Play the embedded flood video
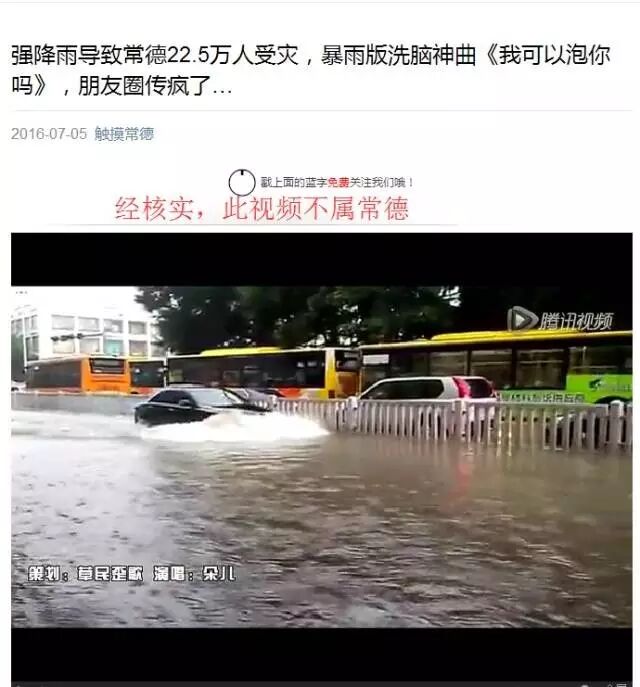Screen dimensions: 640x687 pyautogui.click(x=321, y=457)
